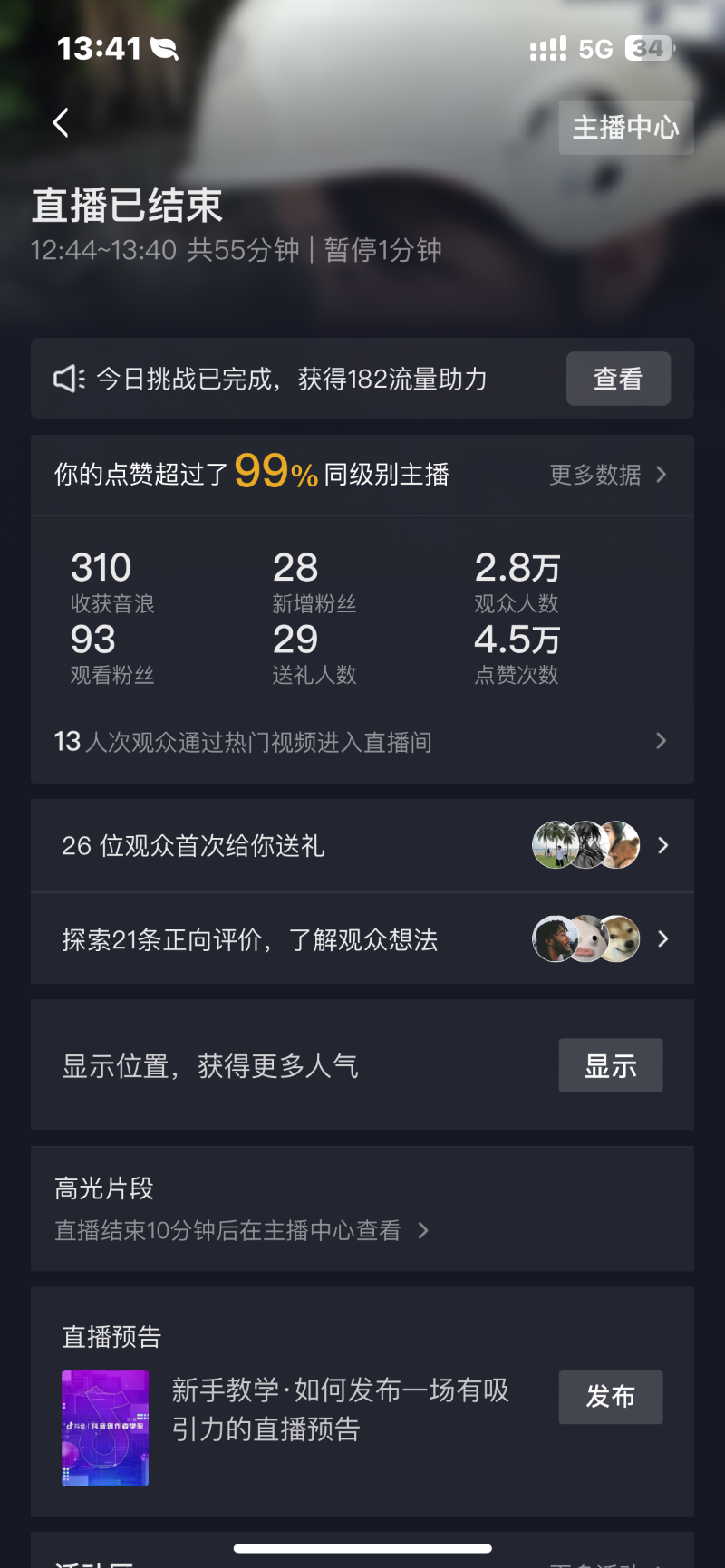
Task: Go back using the top-left arrow
Action: pos(61,123)
